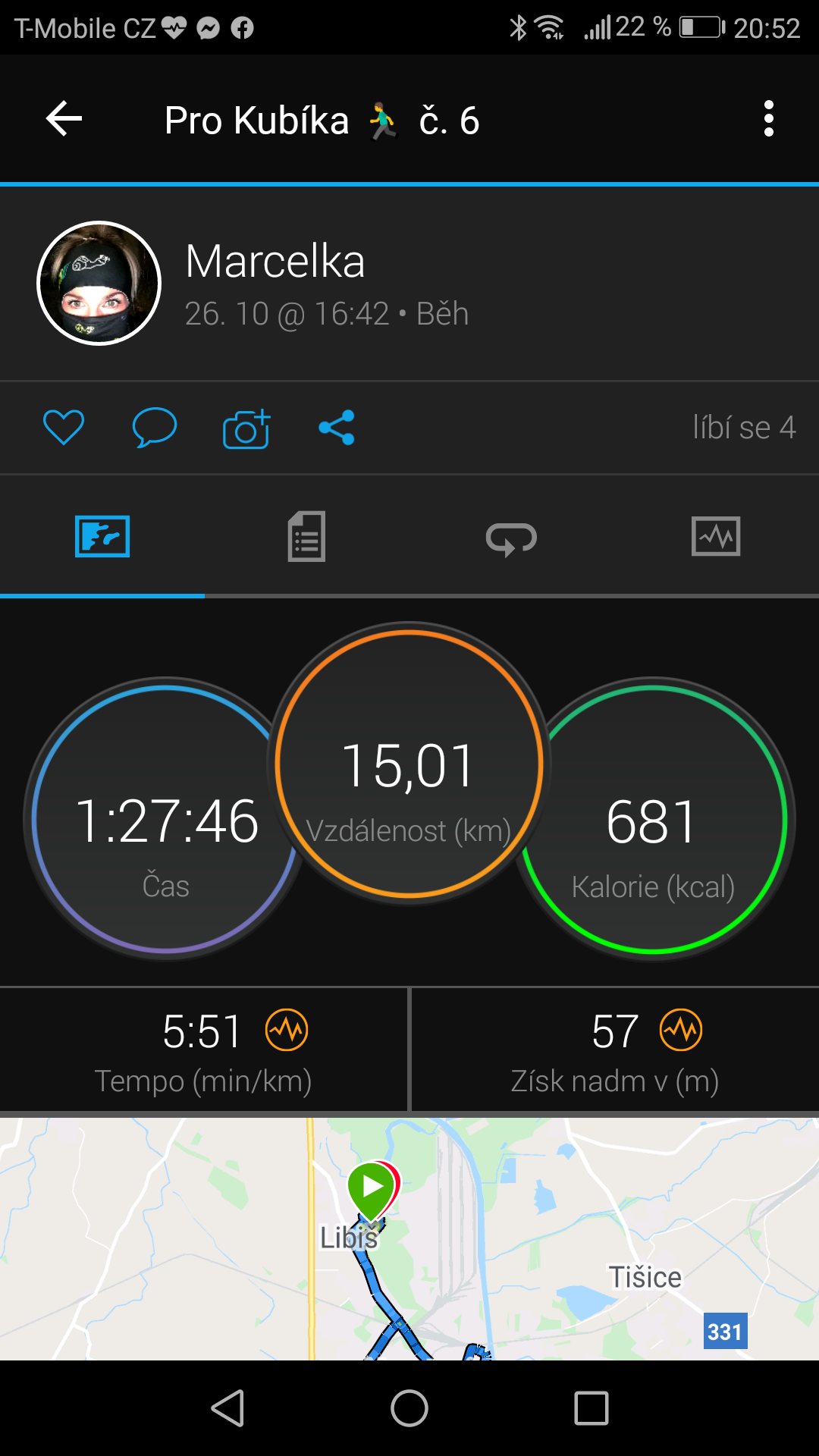Switch to the stats details tab
This screenshot has height=1456, width=819.
pos(306,537)
